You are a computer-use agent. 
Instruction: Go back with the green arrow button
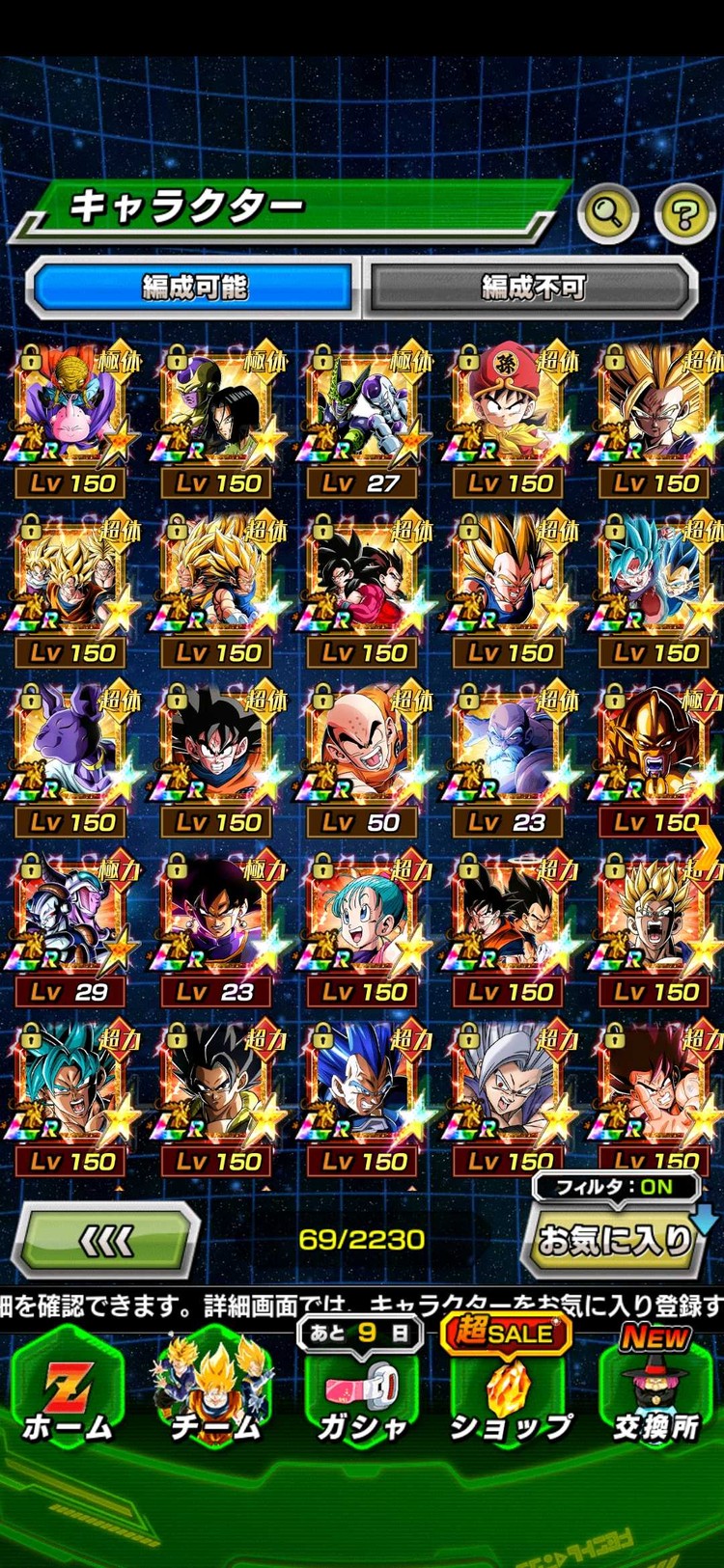(106, 1242)
